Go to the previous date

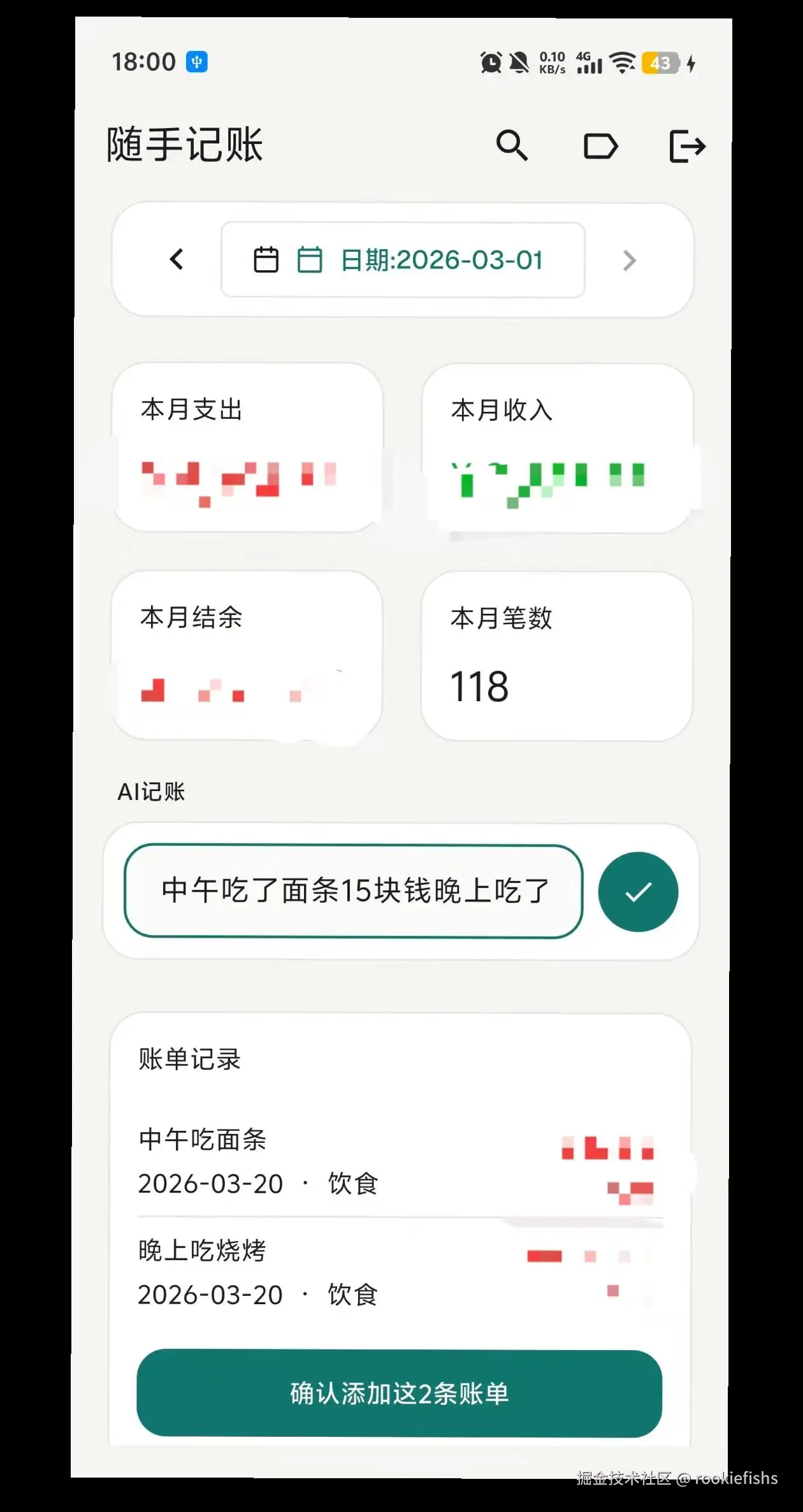[177, 259]
